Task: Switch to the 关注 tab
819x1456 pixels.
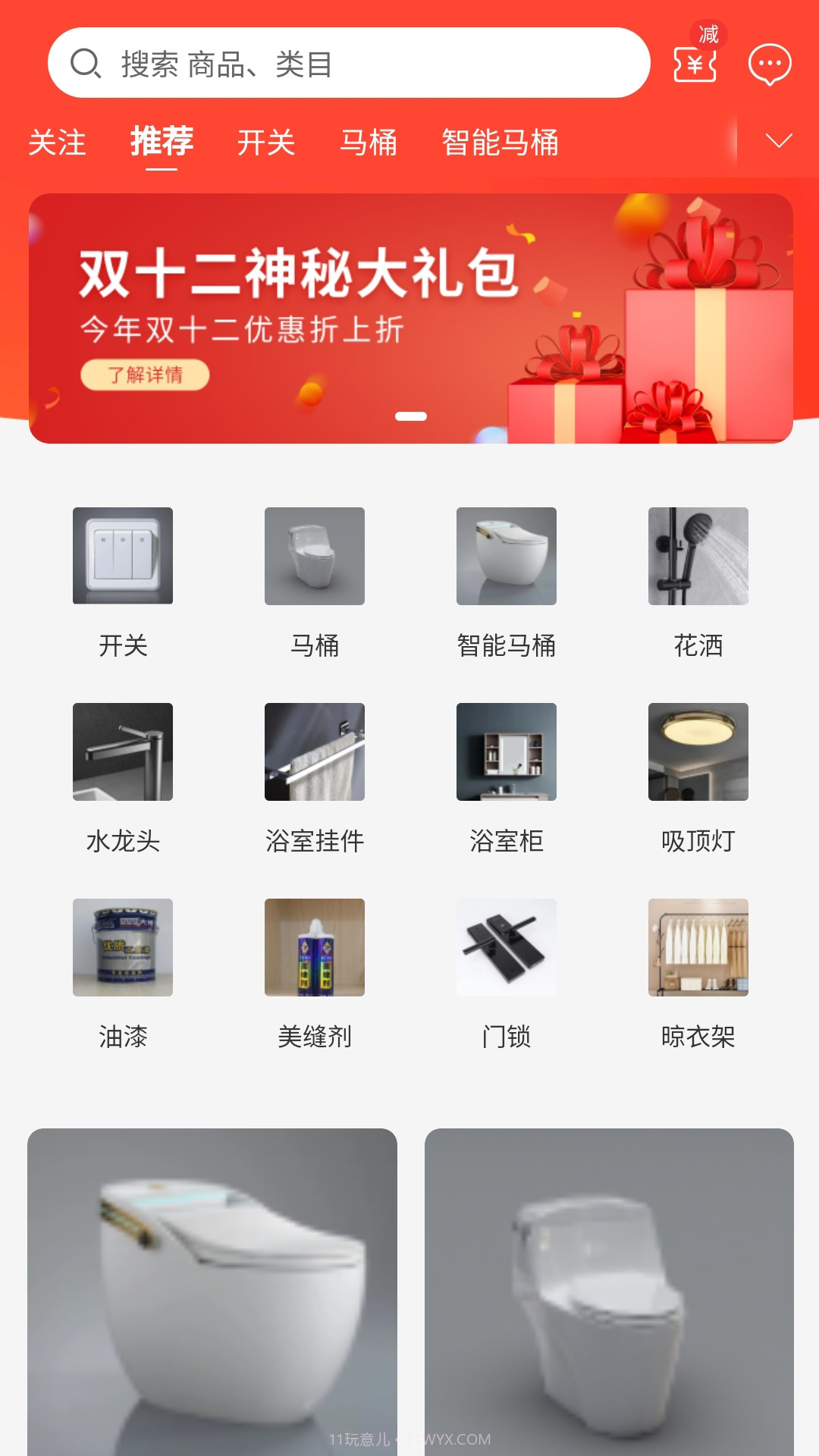Action: pyautogui.click(x=56, y=143)
